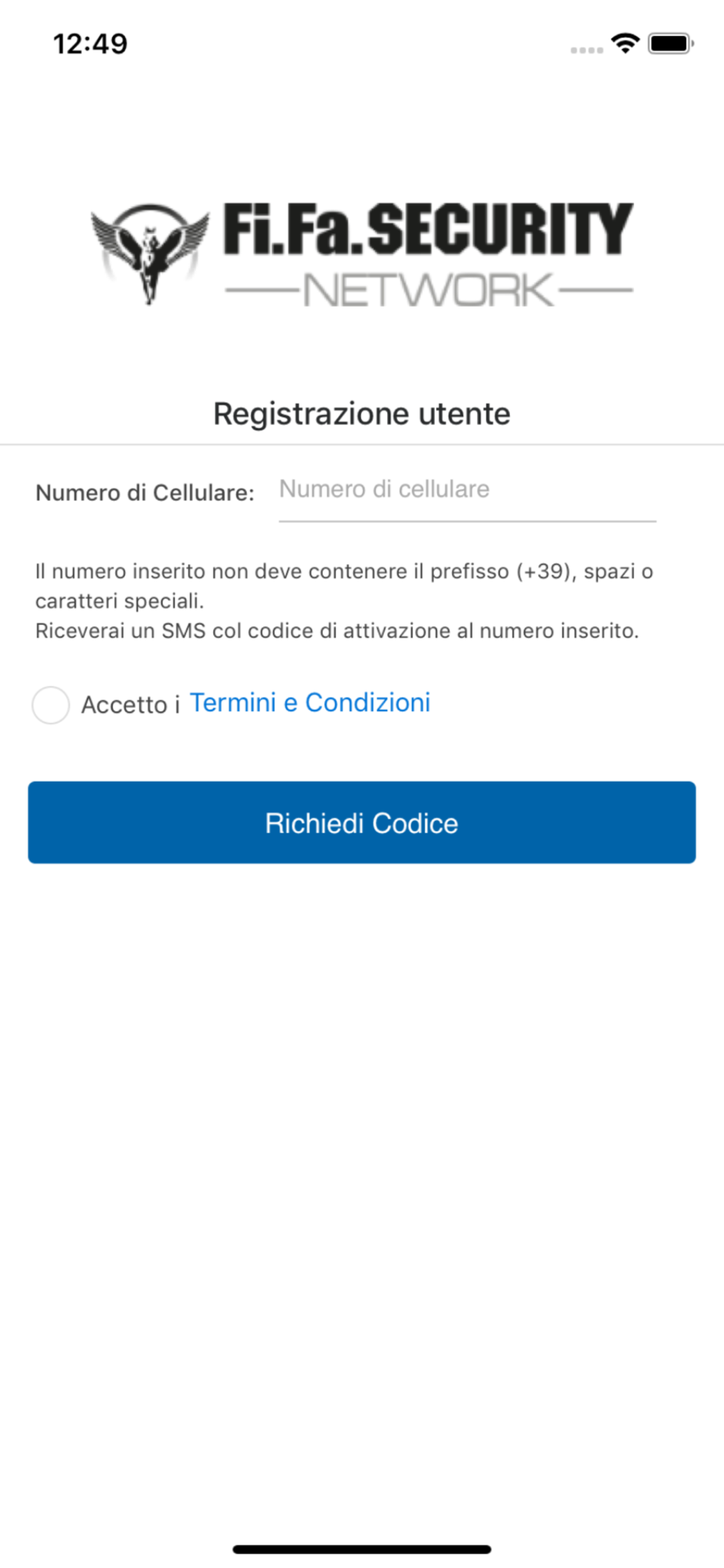Tap the Richiedi Codice button
Viewport: 724px width, 1568px height.
coord(362,822)
